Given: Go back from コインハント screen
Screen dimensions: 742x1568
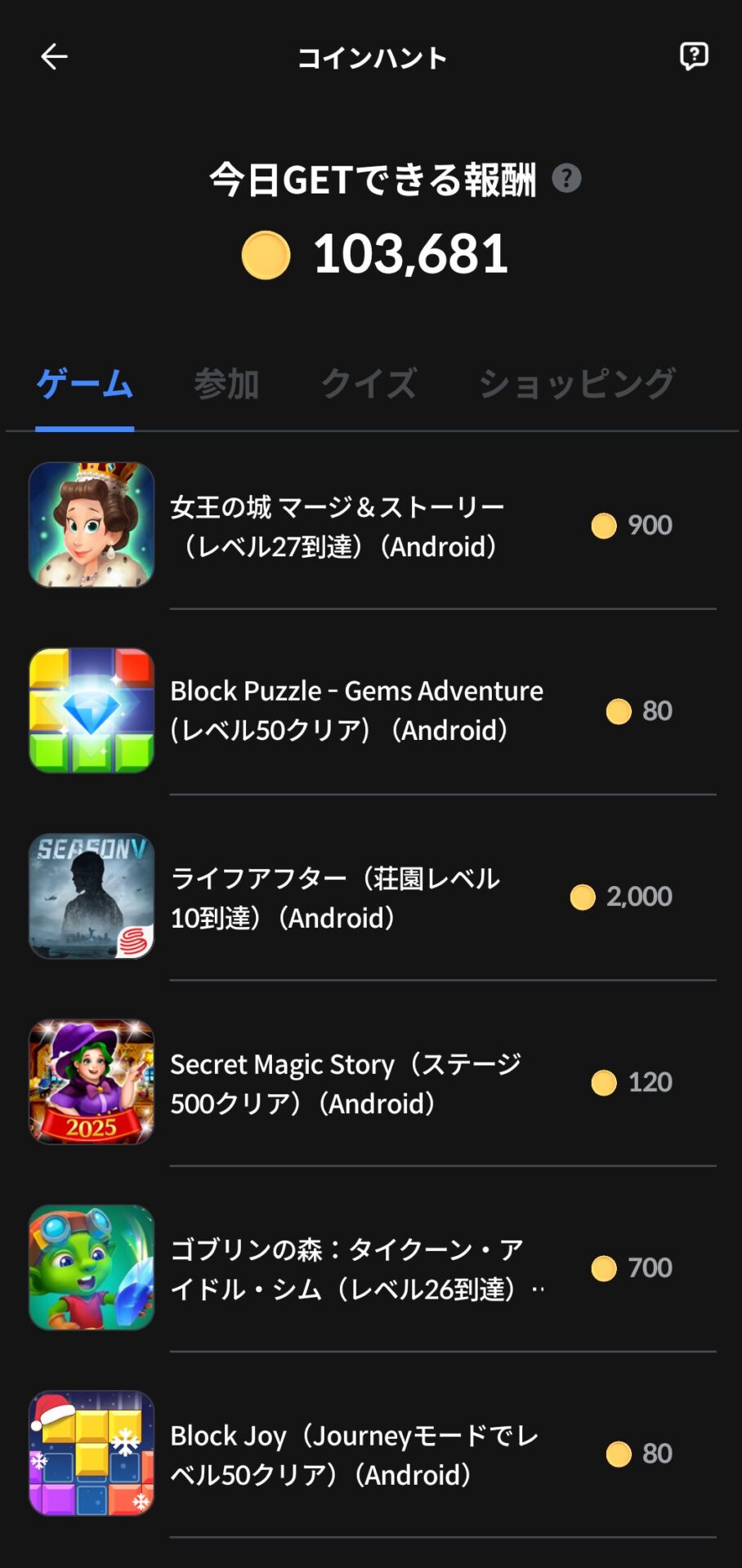Looking at the screenshot, I should click(x=54, y=56).
